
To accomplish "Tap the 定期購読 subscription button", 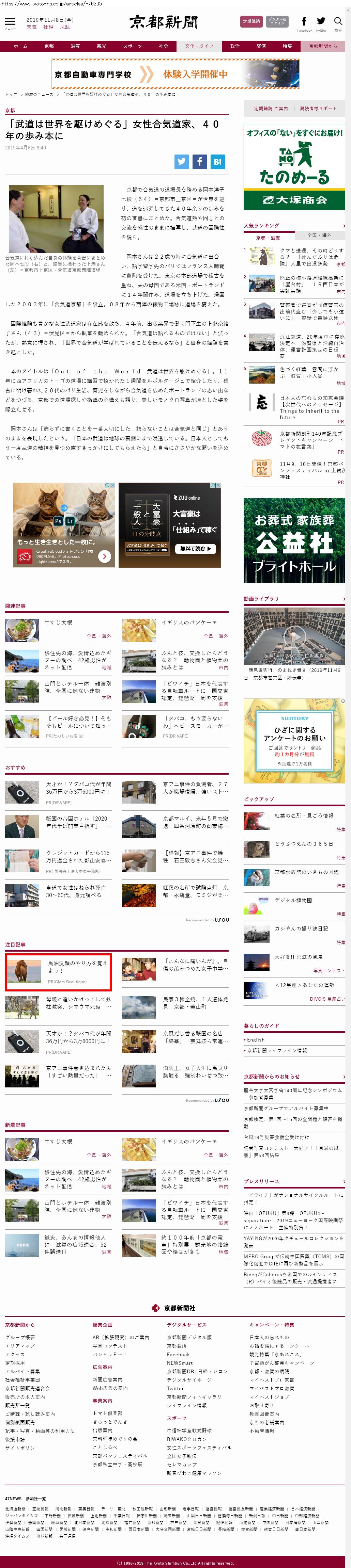I will click(251, 21).
